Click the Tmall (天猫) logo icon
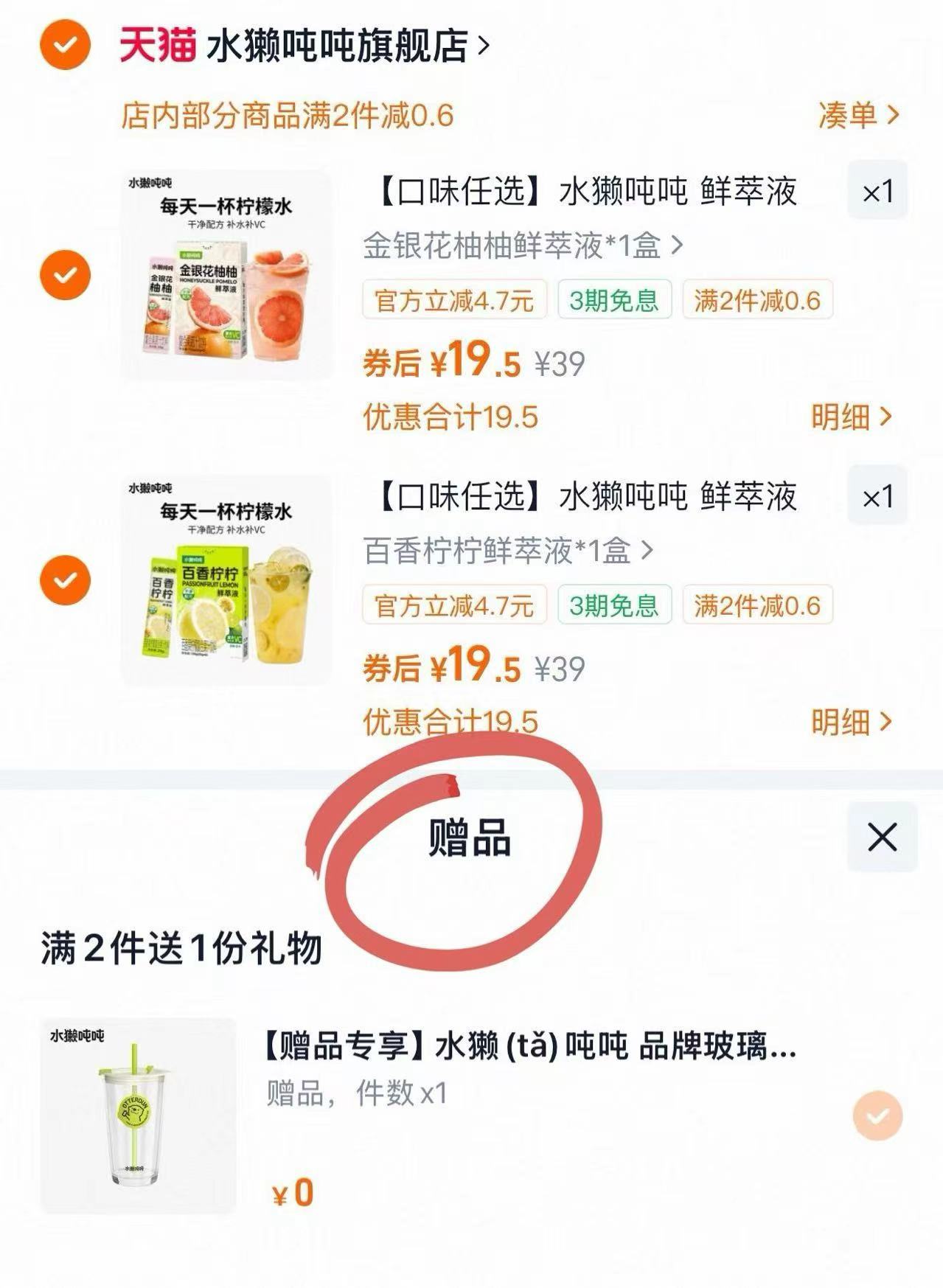943x1288 pixels. point(158,44)
